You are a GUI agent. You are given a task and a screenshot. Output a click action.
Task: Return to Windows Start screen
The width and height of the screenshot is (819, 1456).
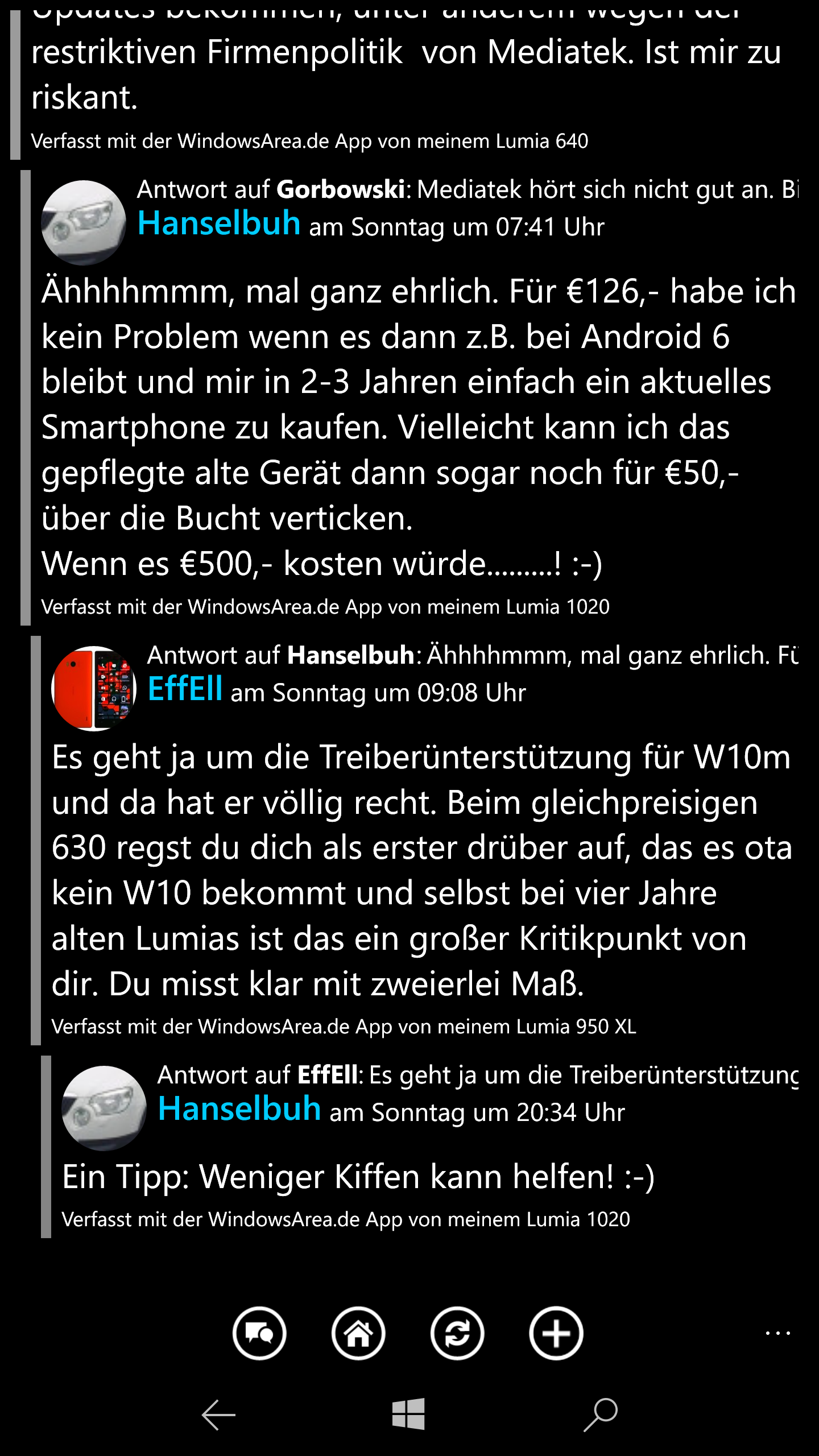(x=408, y=1414)
